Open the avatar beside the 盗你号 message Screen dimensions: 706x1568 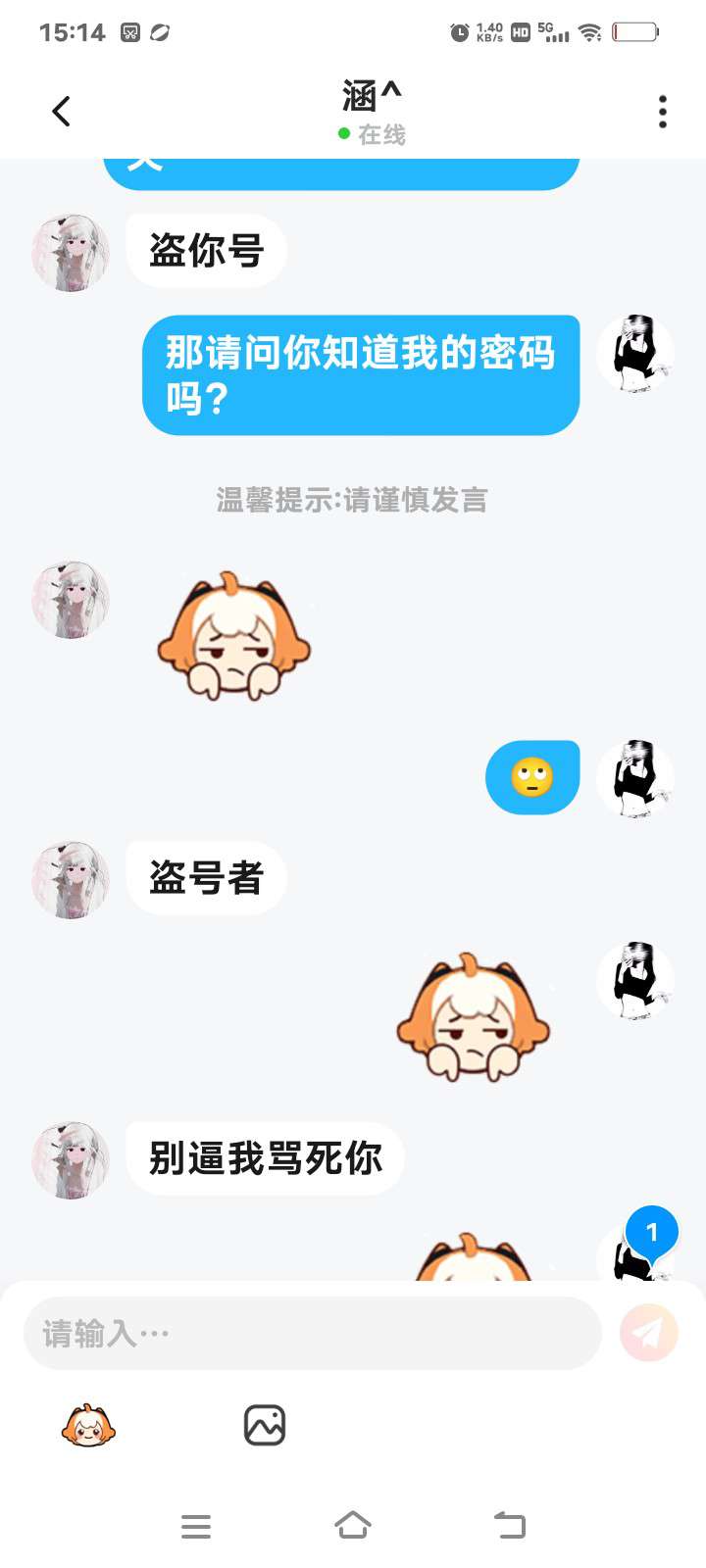(71, 253)
